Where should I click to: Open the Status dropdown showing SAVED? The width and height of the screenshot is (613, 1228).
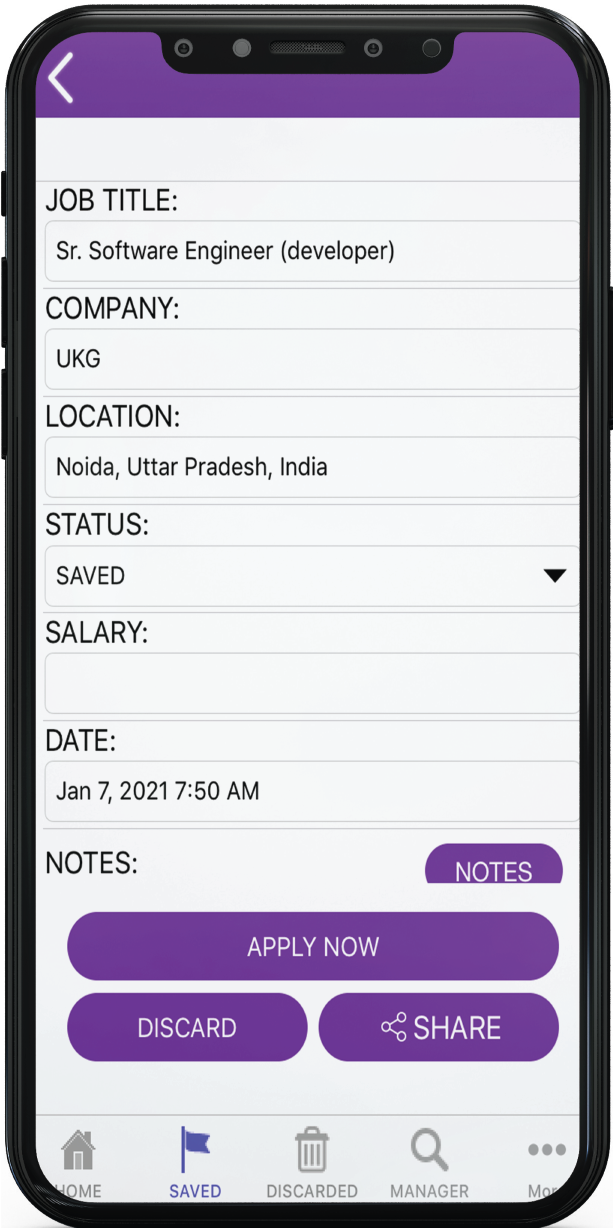coord(311,576)
